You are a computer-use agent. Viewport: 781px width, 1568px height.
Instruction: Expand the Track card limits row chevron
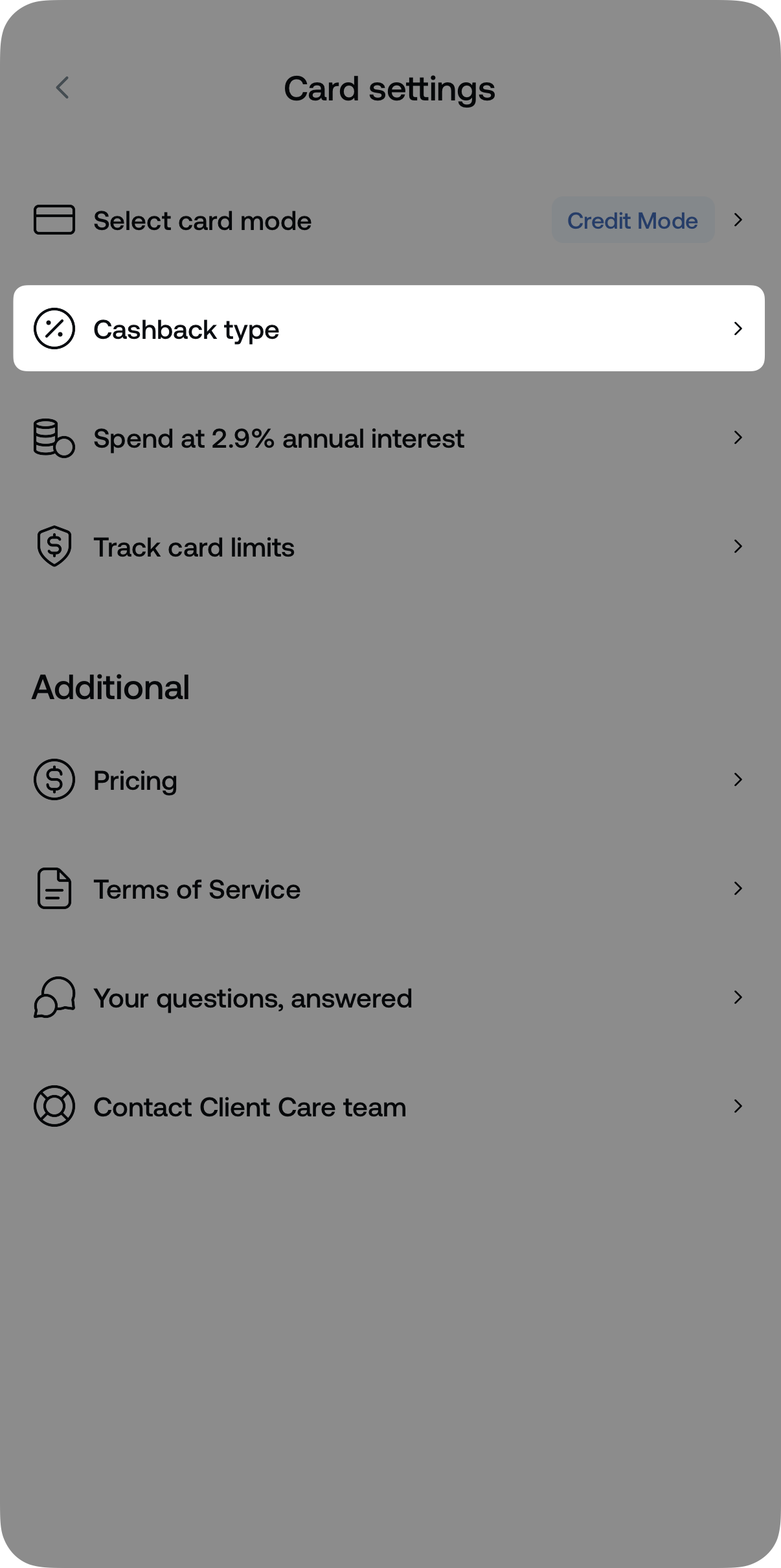(738, 546)
